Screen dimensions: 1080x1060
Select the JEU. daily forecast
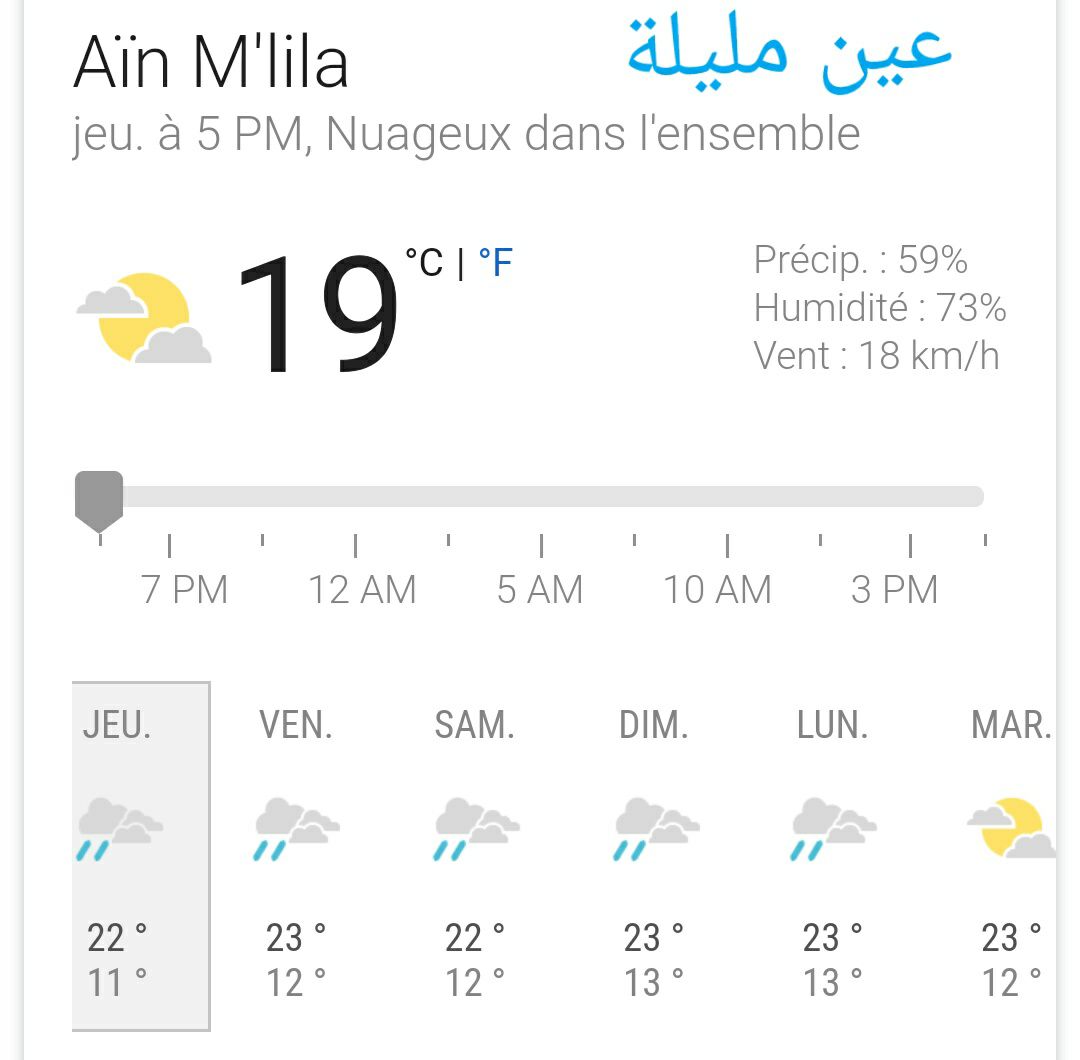tap(141, 856)
